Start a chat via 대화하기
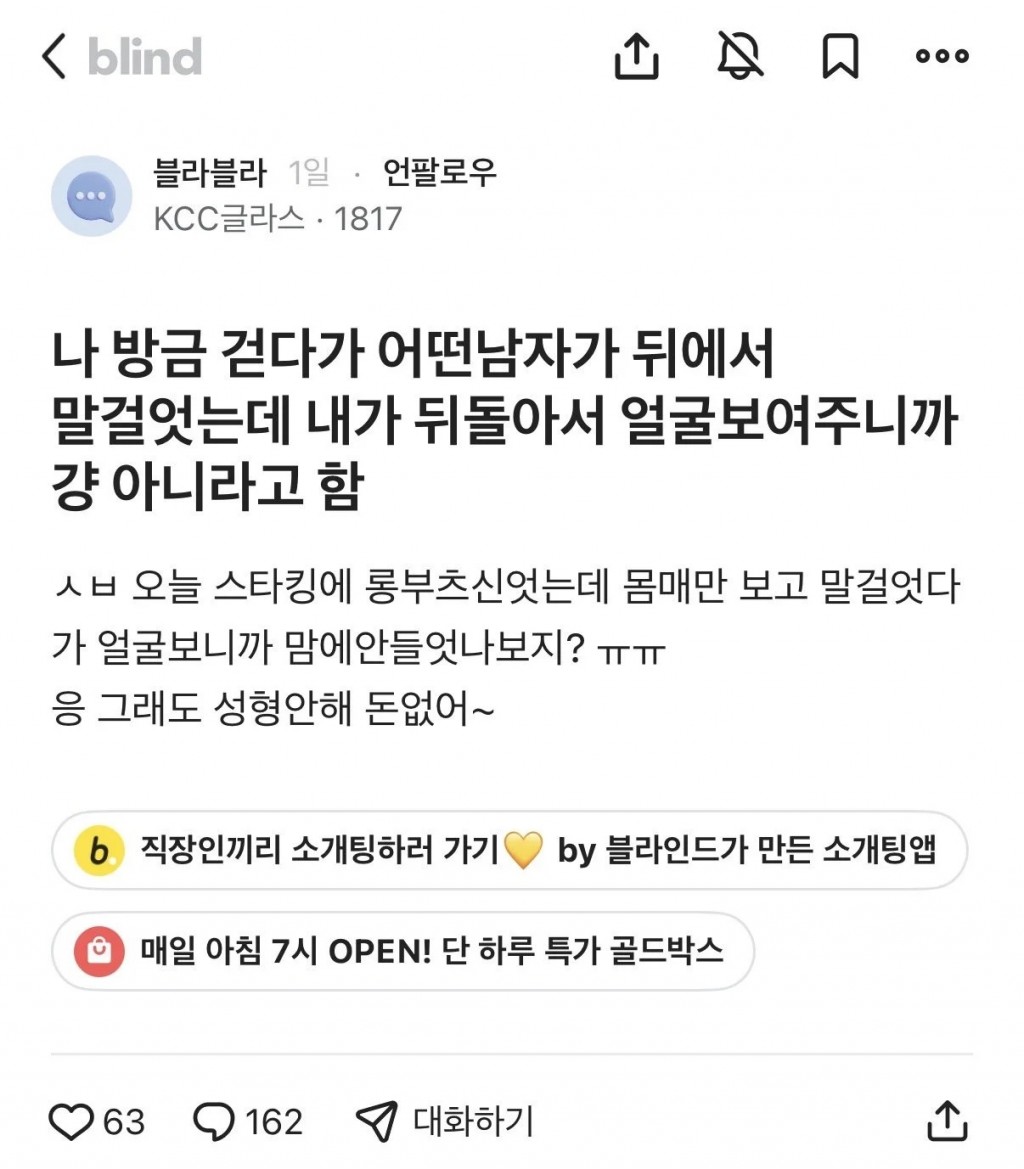The height and width of the screenshot is (1169, 1024). pos(445,1121)
